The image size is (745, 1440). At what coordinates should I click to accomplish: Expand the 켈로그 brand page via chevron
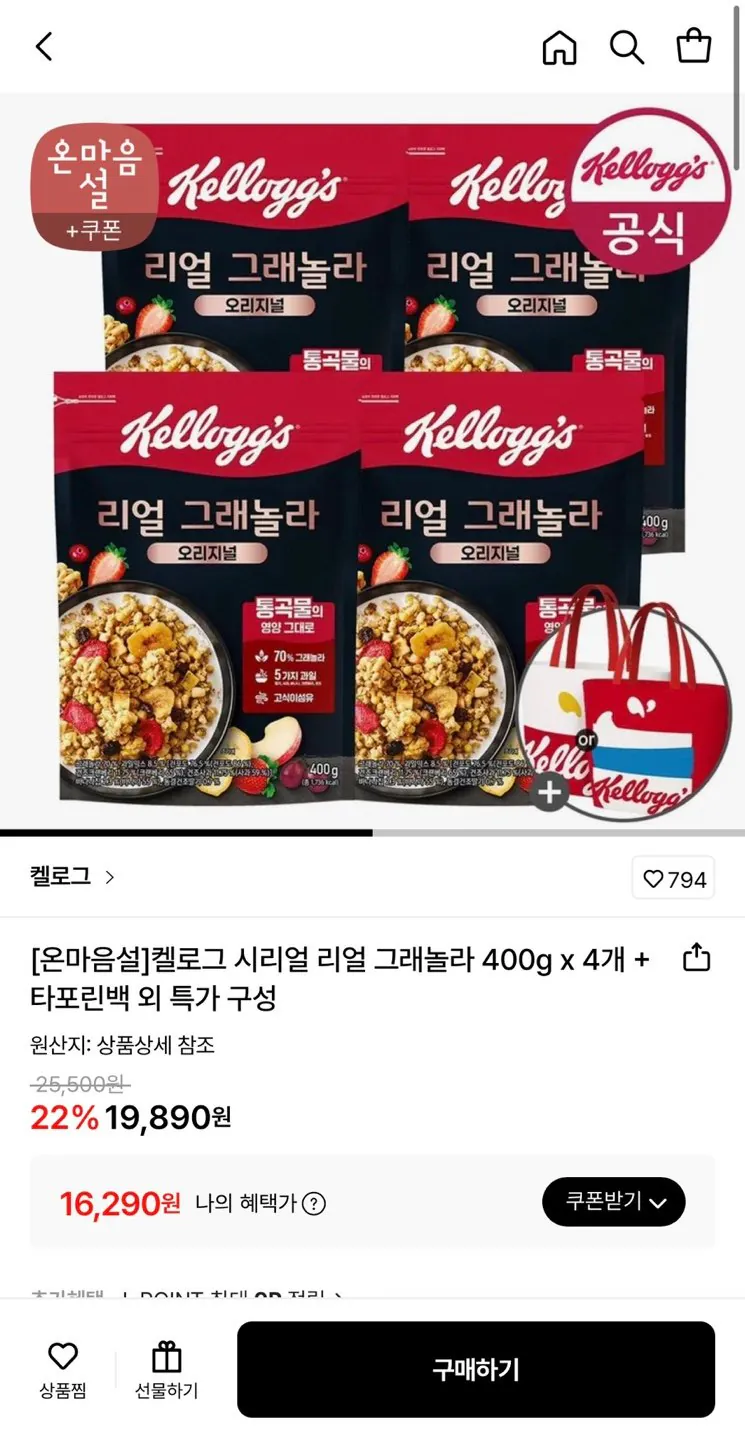tap(108, 878)
